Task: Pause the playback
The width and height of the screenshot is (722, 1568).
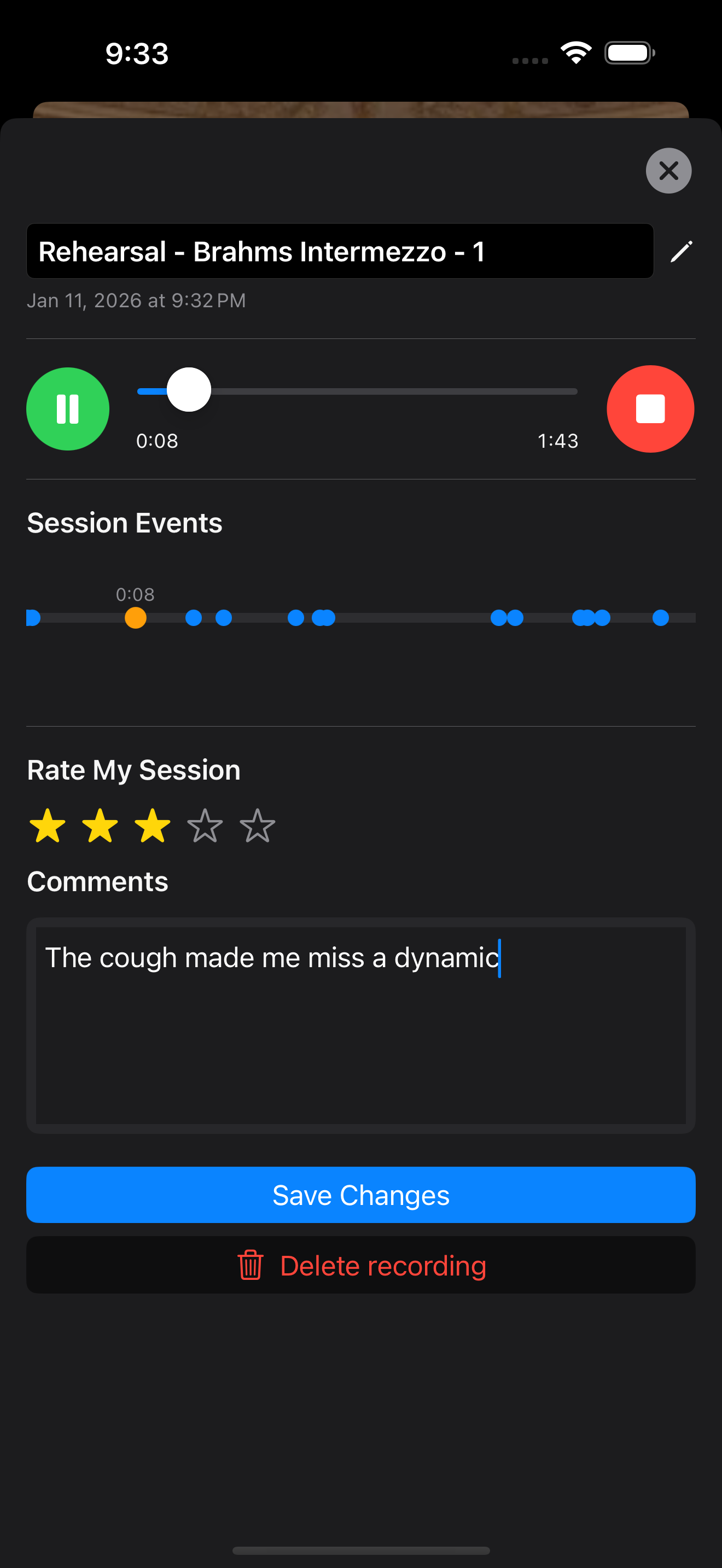Action: tap(68, 409)
